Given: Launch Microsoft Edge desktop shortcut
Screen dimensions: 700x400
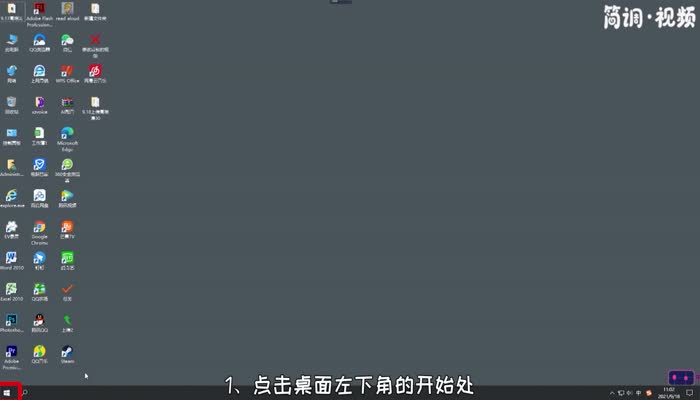Looking at the screenshot, I should (x=67, y=134).
